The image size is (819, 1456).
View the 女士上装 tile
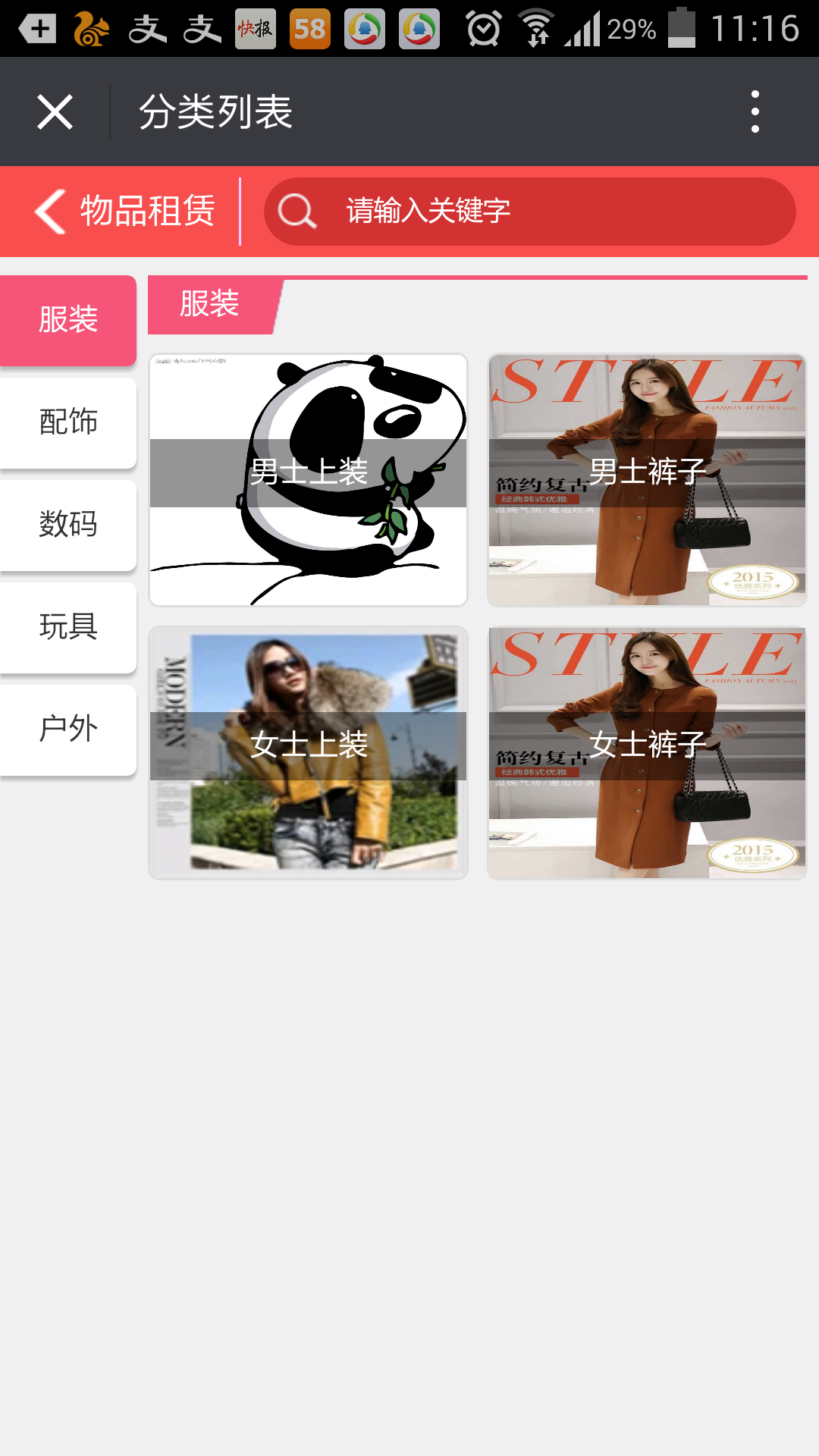coord(308,753)
